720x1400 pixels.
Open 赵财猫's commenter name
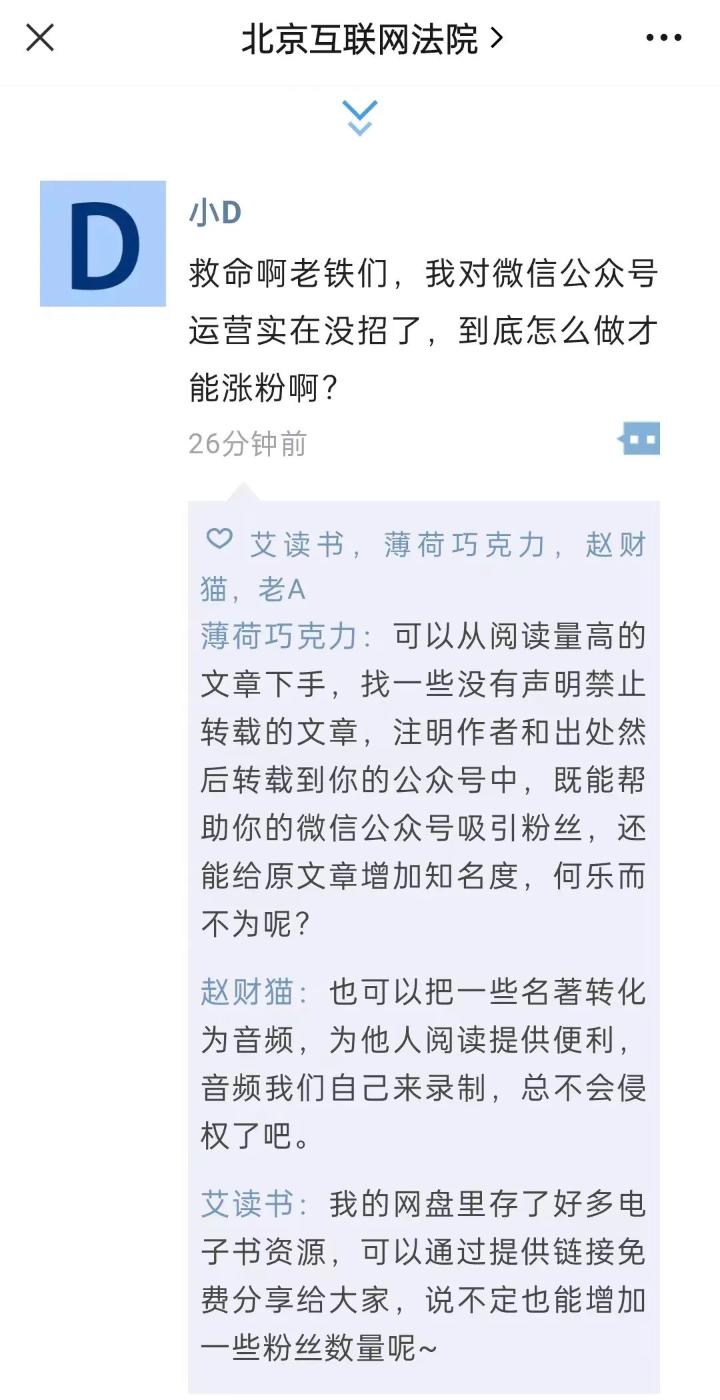coord(249,992)
